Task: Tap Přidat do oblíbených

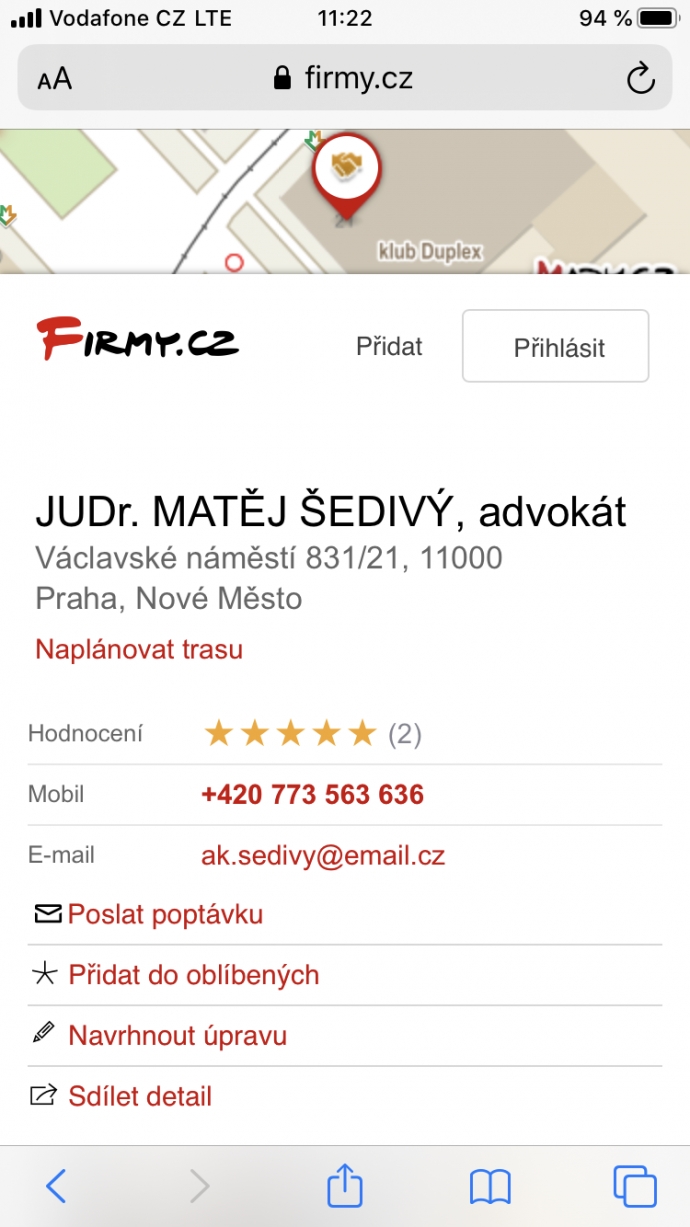Action: pyautogui.click(x=193, y=975)
